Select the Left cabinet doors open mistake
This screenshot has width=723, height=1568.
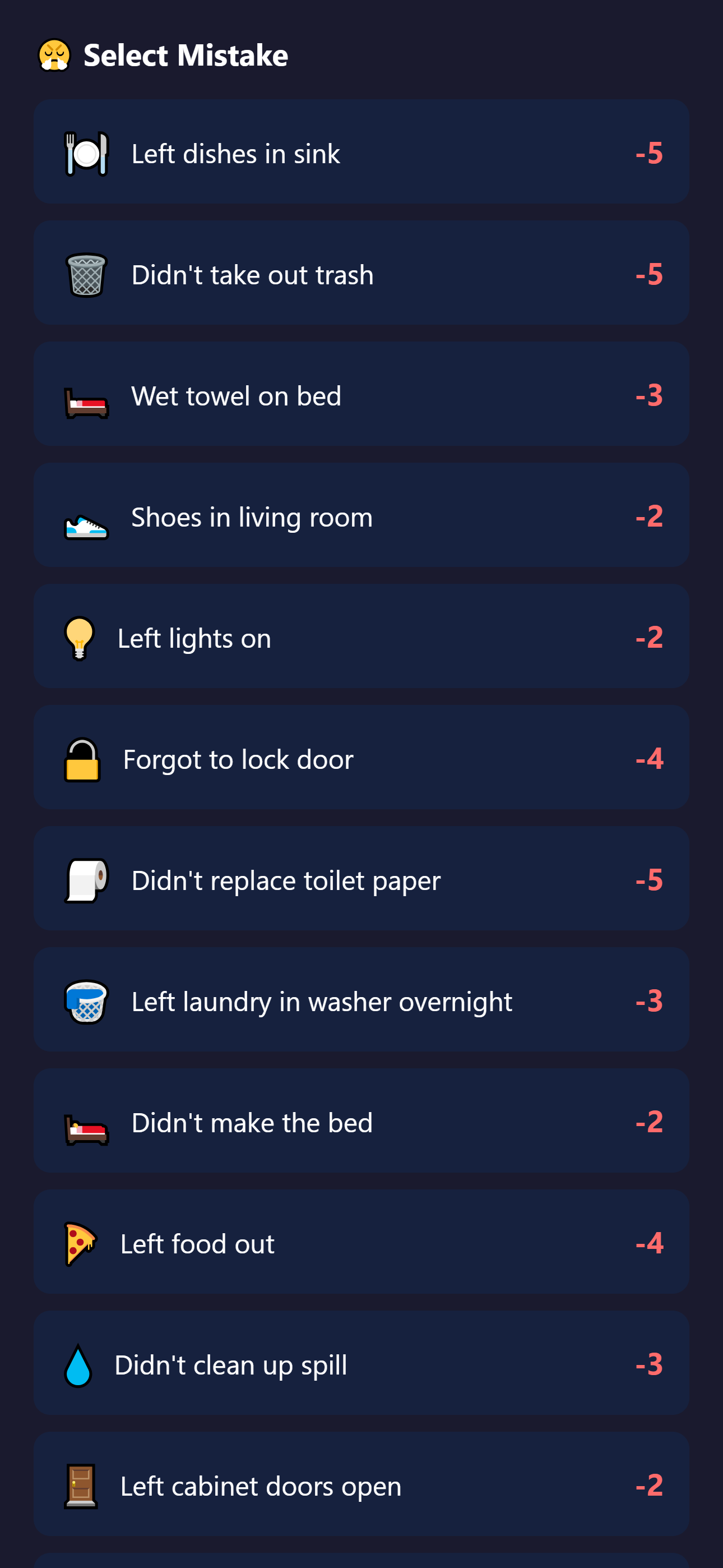(361, 1485)
